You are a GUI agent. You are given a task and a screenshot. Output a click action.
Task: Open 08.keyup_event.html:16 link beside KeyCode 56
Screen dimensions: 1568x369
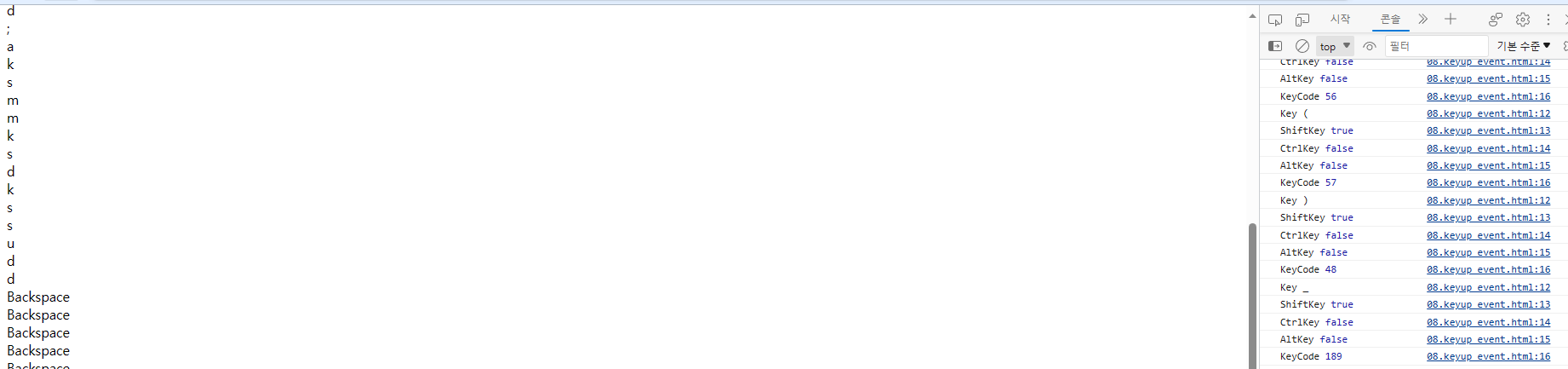pos(1488,96)
